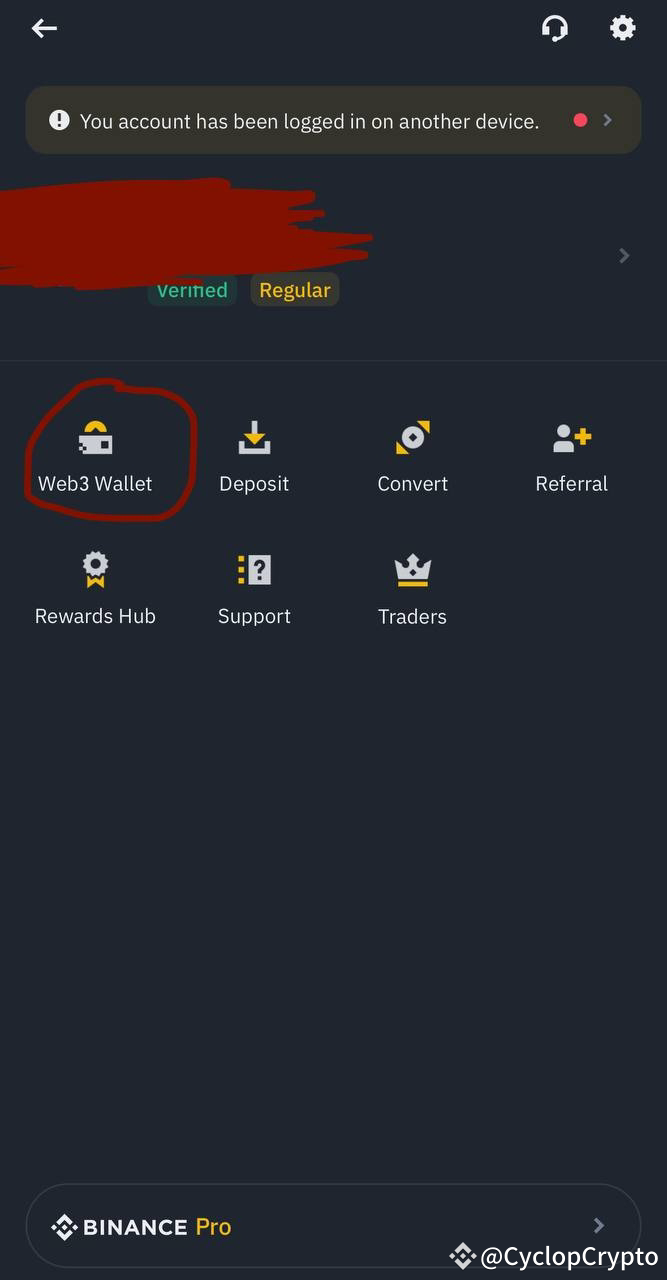Switch mode via Binance Pro bar
This screenshot has width=667, height=1280.
click(x=333, y=1226)
